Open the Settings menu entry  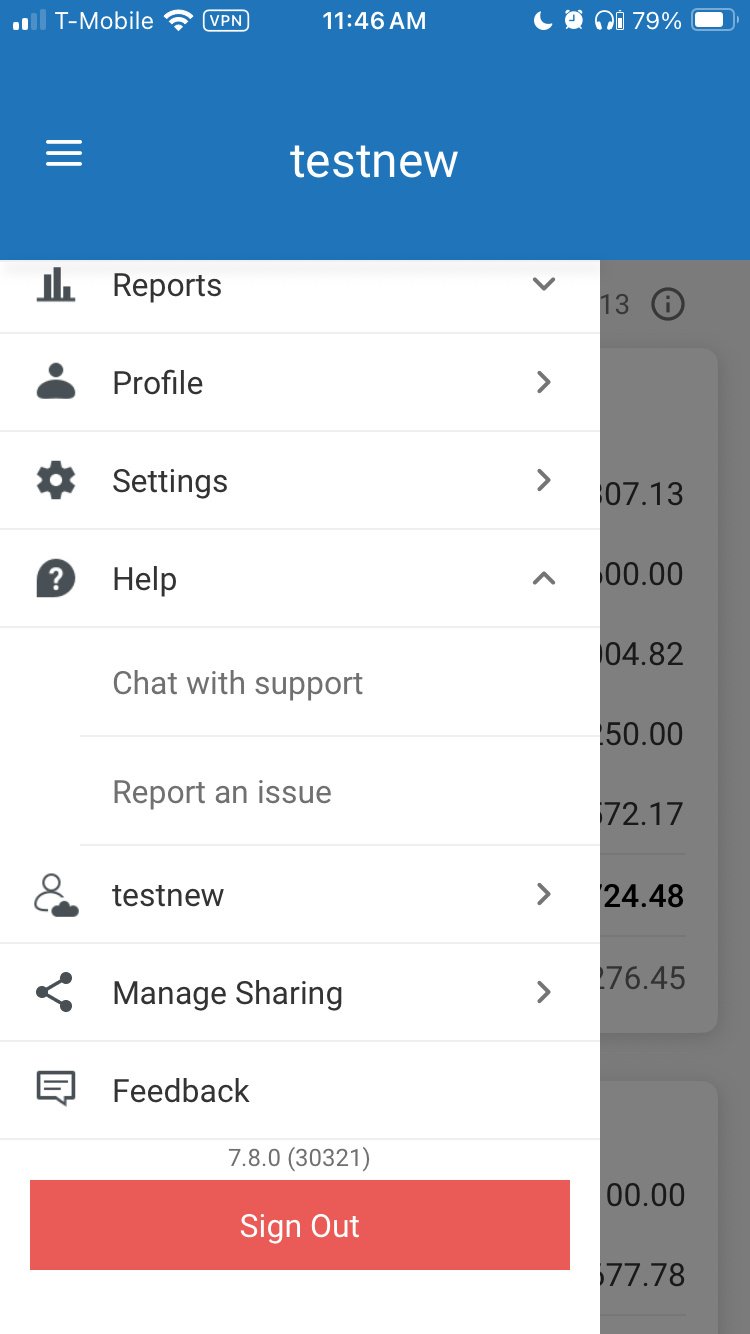coord(170,480)
